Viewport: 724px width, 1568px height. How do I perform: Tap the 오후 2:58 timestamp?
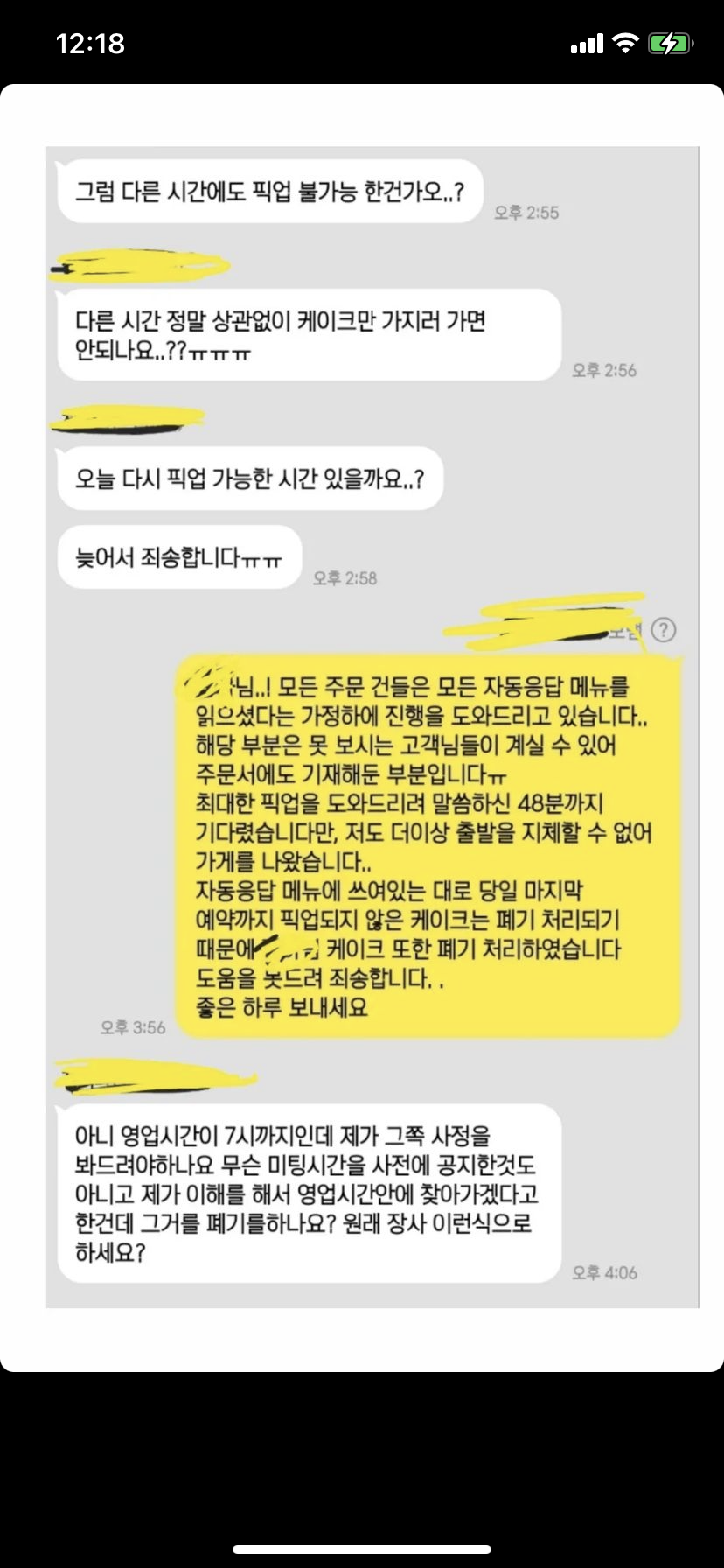[x=345, y=577]
